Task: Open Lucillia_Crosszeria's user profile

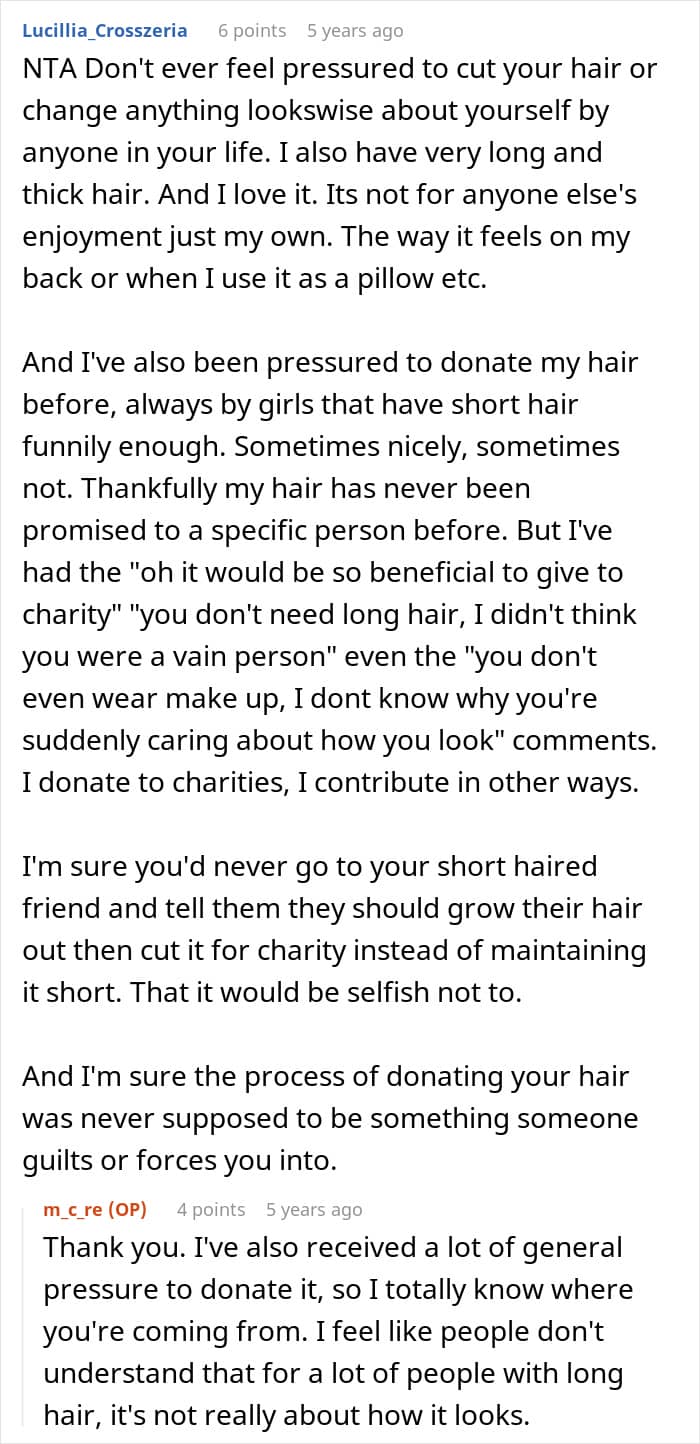Action: [x=104, y=31]
